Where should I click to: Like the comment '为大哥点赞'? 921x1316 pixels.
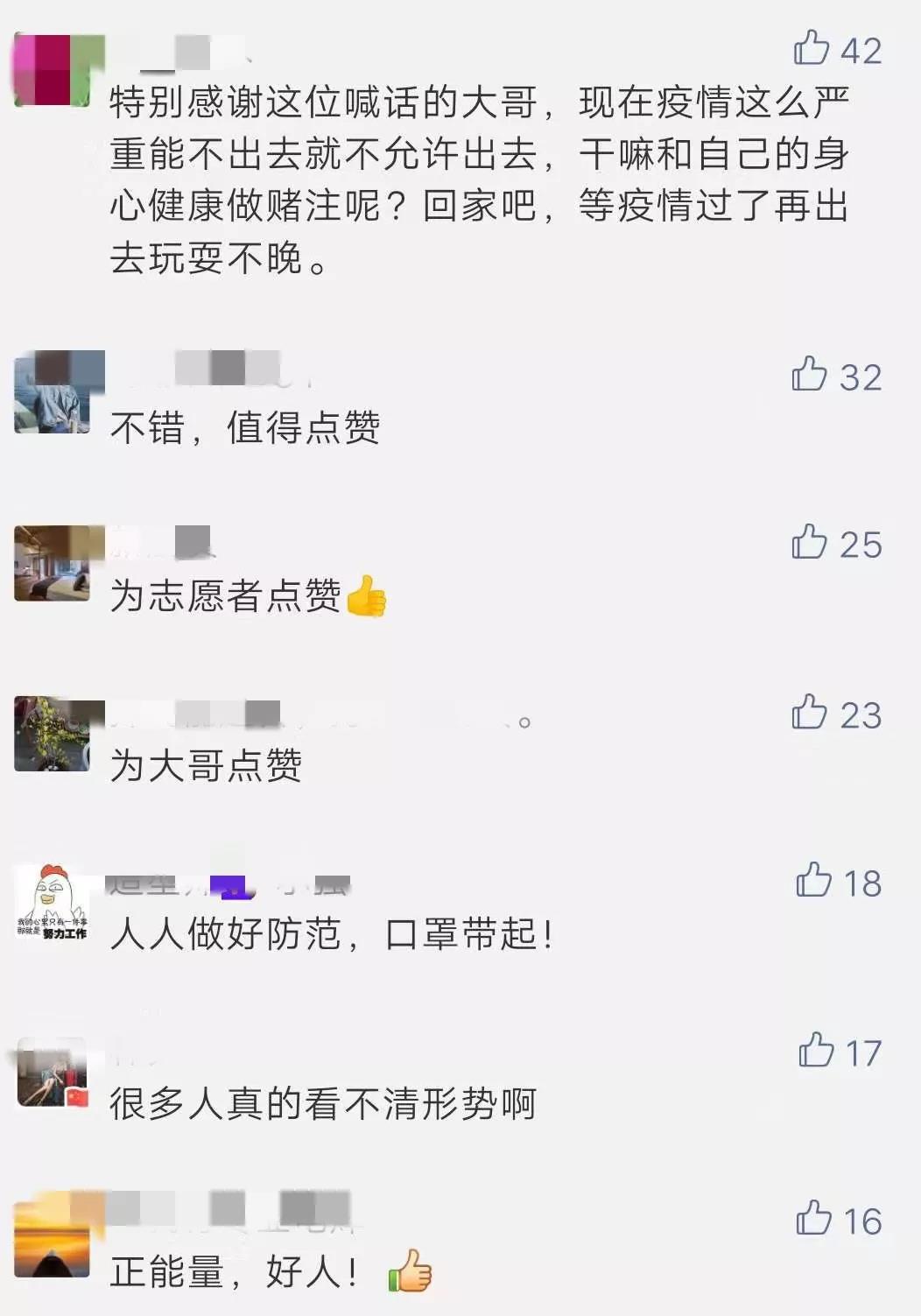[810, 713]
